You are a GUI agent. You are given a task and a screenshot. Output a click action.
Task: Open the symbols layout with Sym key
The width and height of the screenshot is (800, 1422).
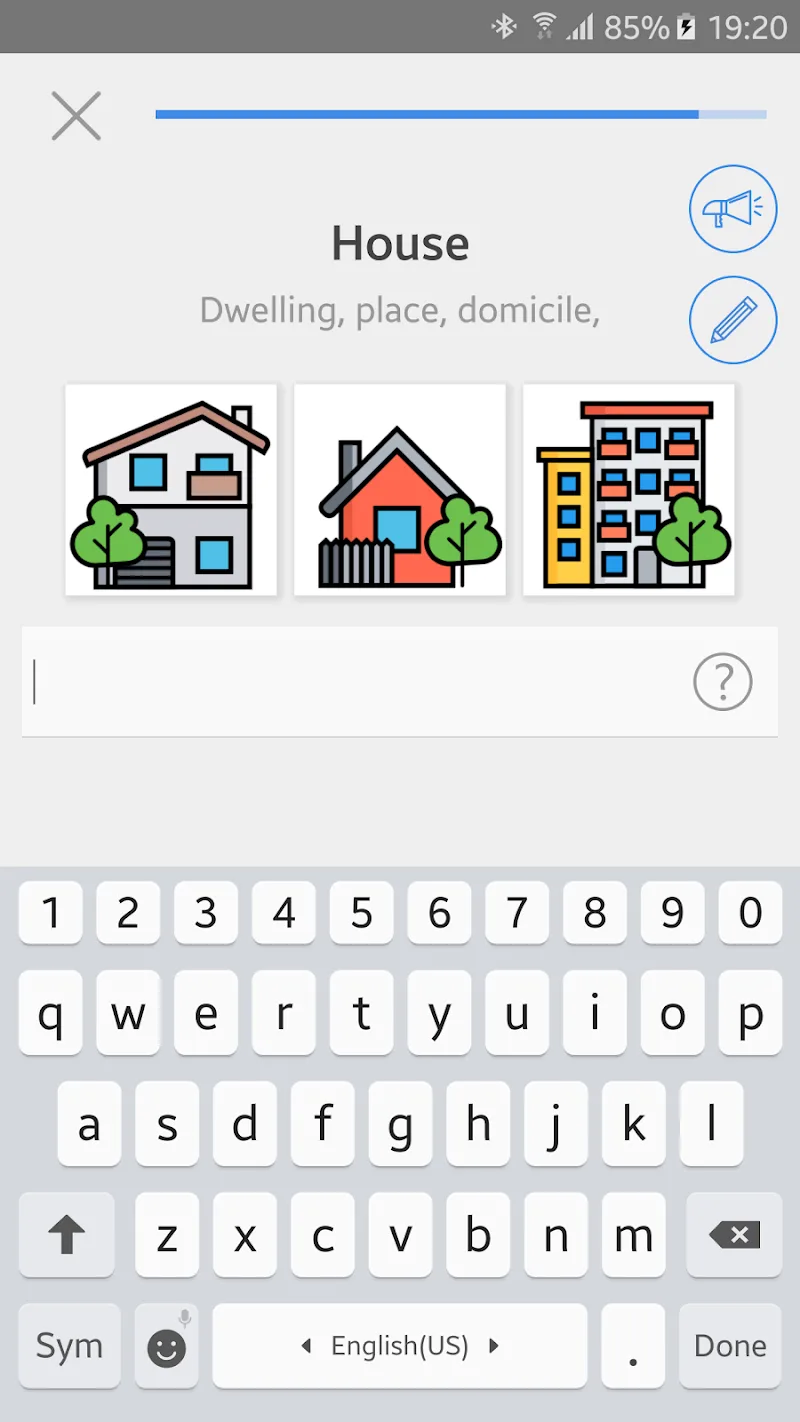coord(69,1346)
